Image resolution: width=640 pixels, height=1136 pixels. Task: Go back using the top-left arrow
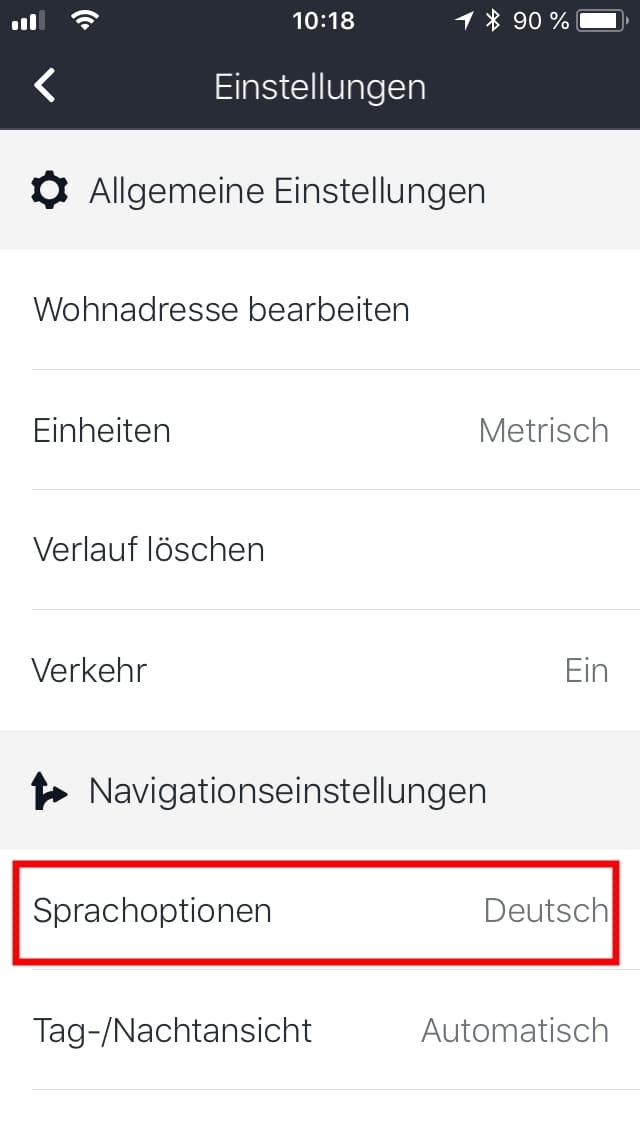pyautogui.click(x=45, y=85)
